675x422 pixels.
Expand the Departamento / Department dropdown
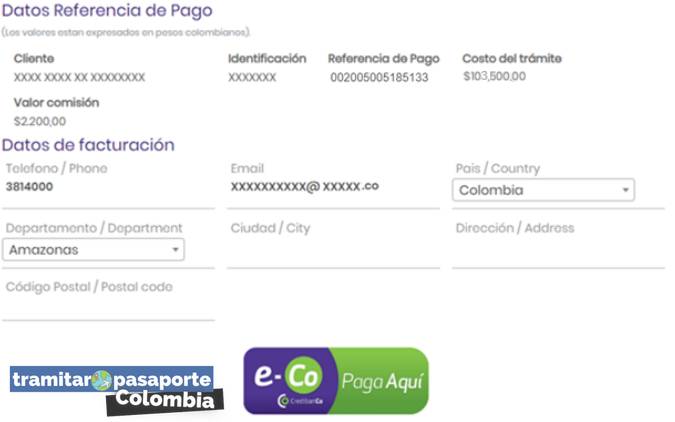(x=93, y=250)
